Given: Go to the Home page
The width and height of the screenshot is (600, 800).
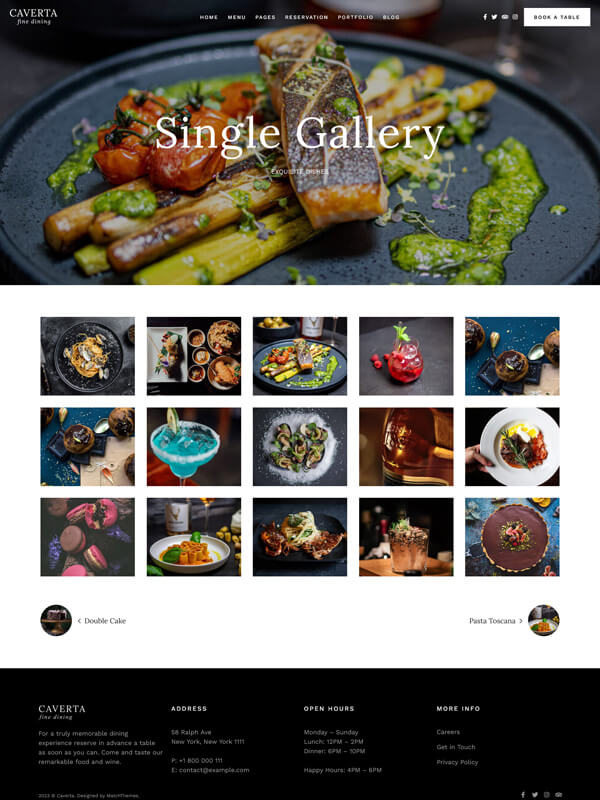Looking at the screenshot, I should point(209,17).
